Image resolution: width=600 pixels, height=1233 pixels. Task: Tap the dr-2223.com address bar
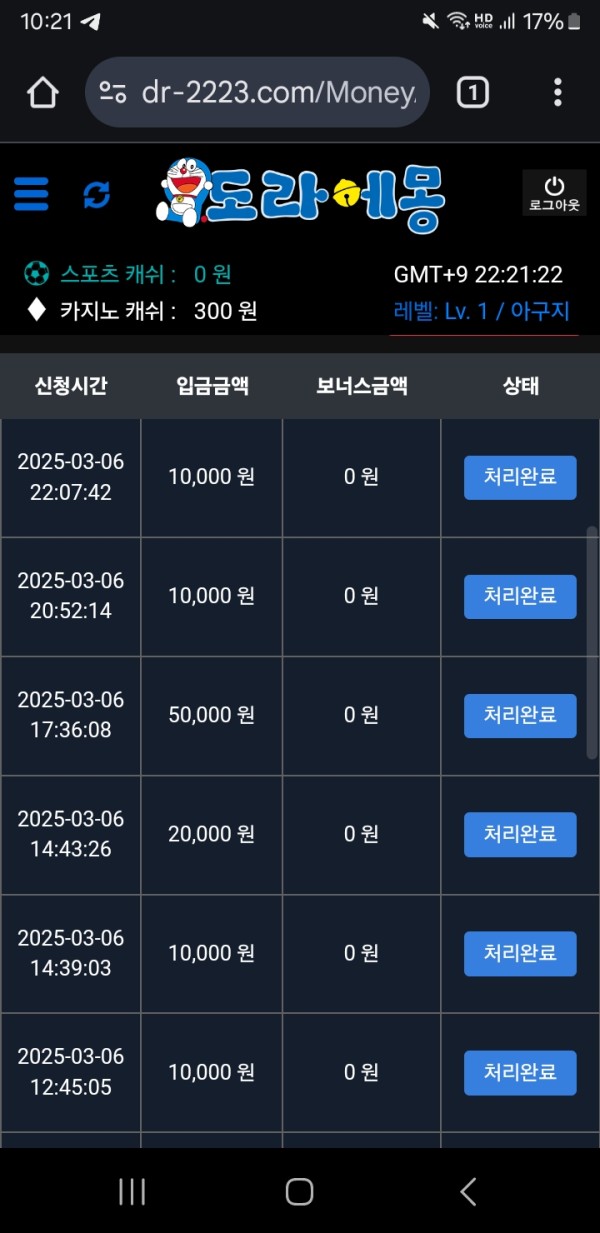tap(260, 93)
